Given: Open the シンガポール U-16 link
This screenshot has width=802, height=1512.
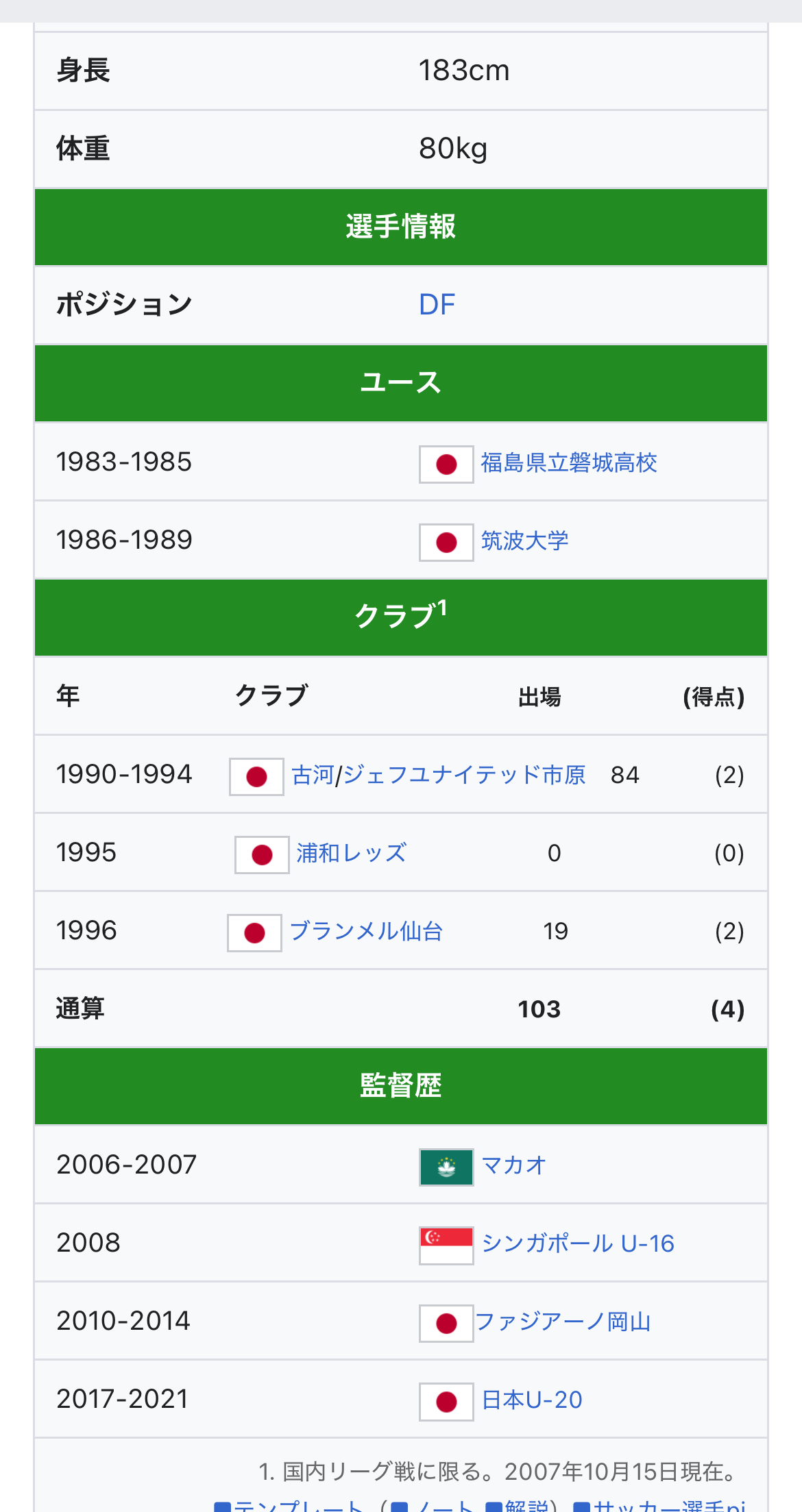Looking at the screenshot, I should [577, 1243].
